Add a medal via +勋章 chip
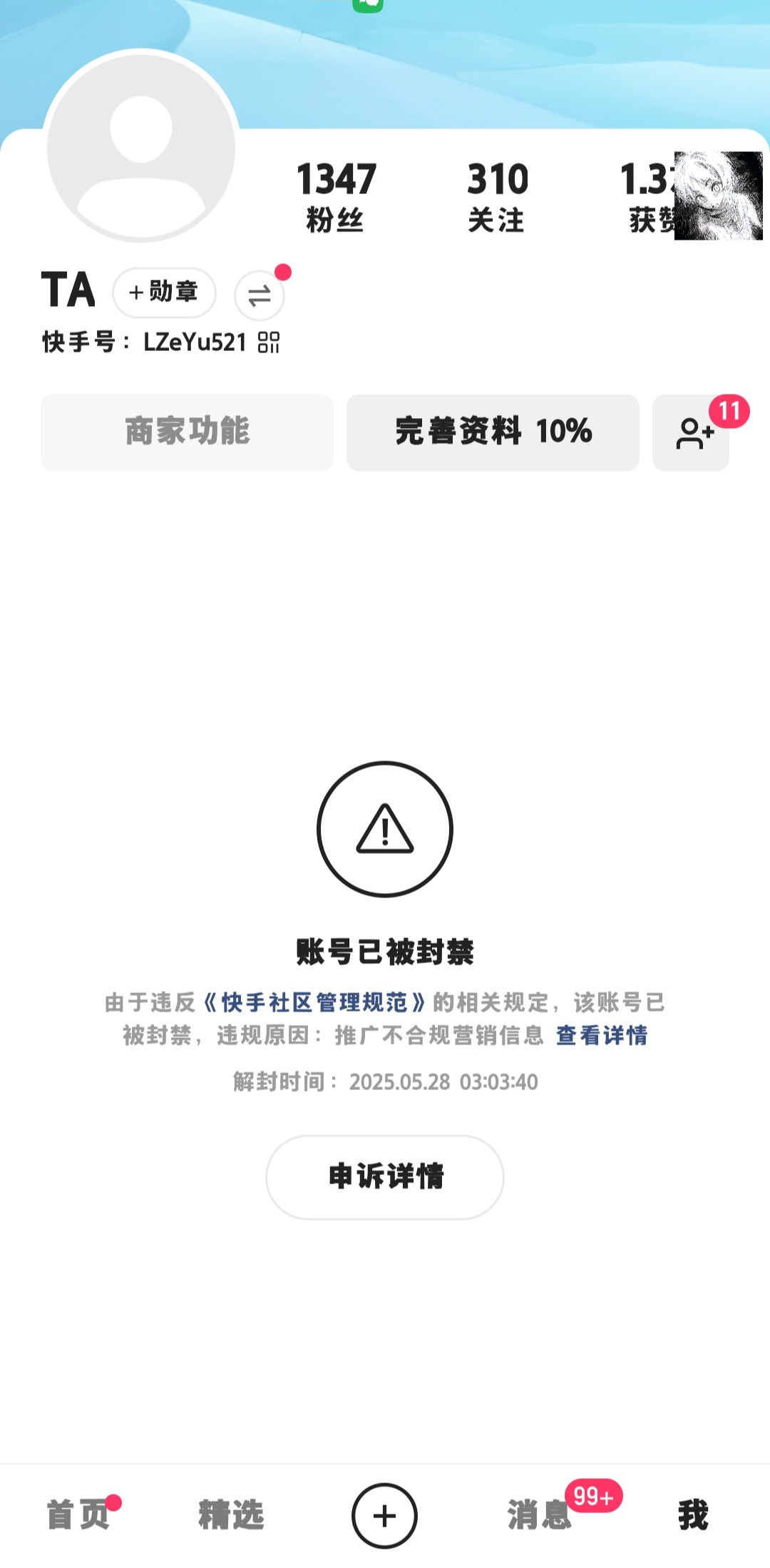 [164, 292]
